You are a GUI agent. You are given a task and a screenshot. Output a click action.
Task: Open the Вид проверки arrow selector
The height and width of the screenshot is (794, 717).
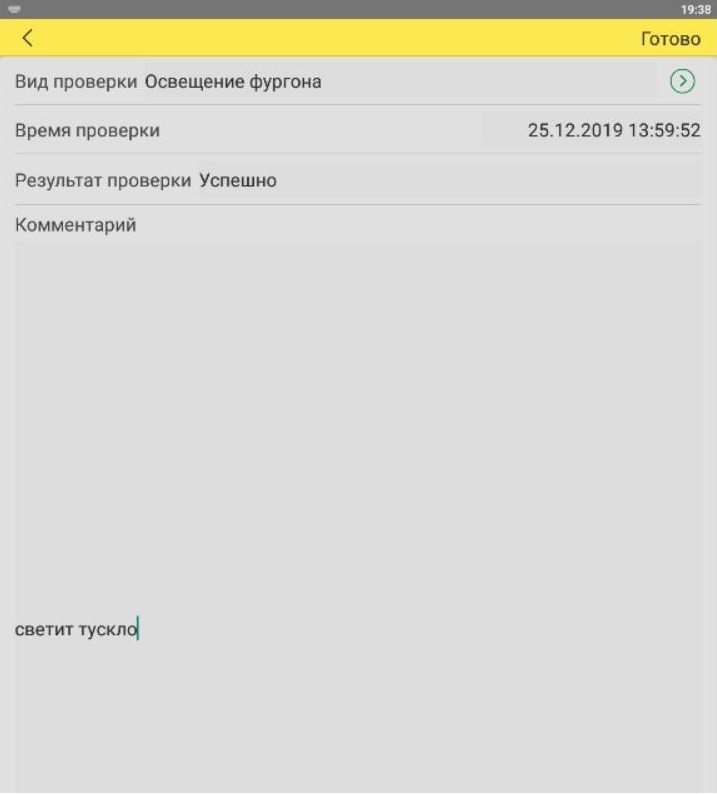pyautogui.click(x=682, y=81)
